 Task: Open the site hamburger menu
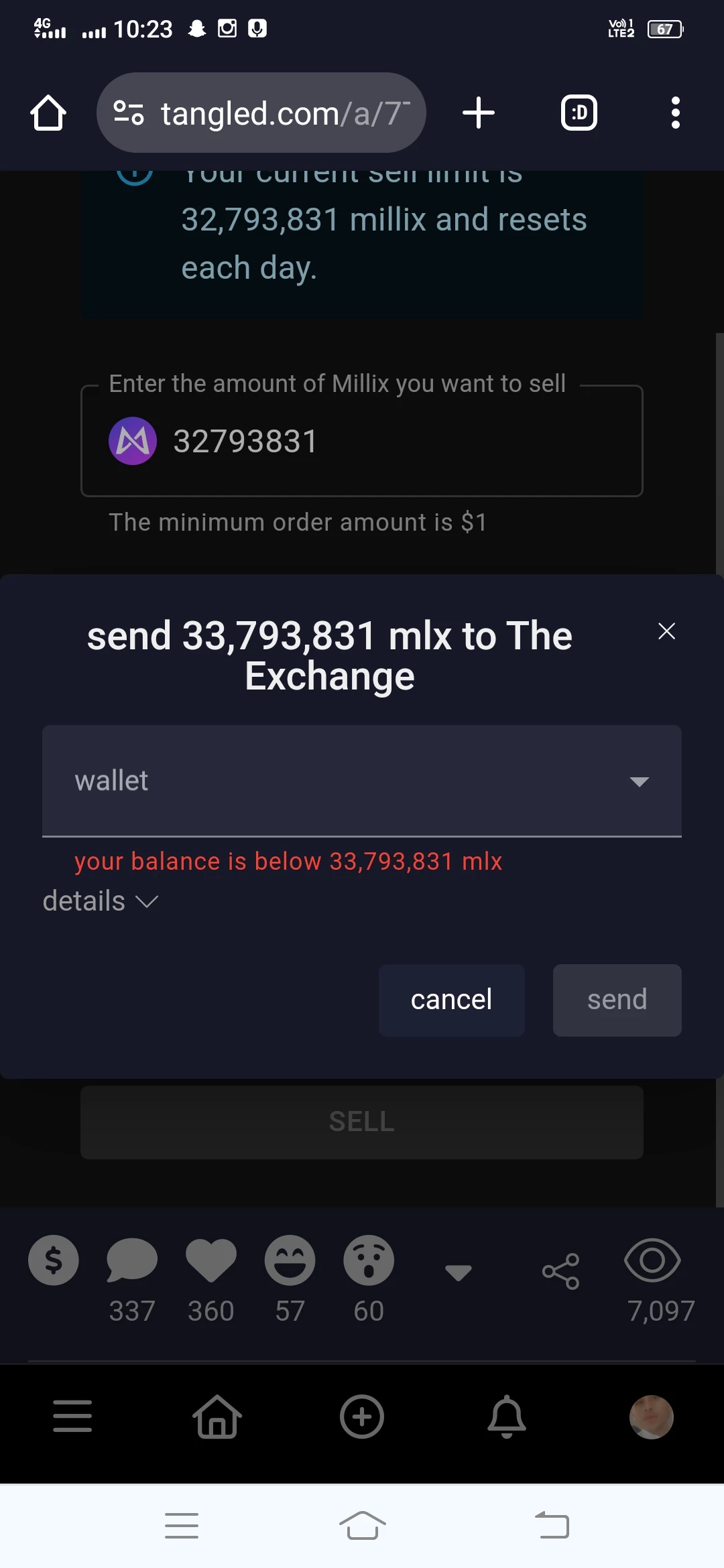pos(72,1416)
